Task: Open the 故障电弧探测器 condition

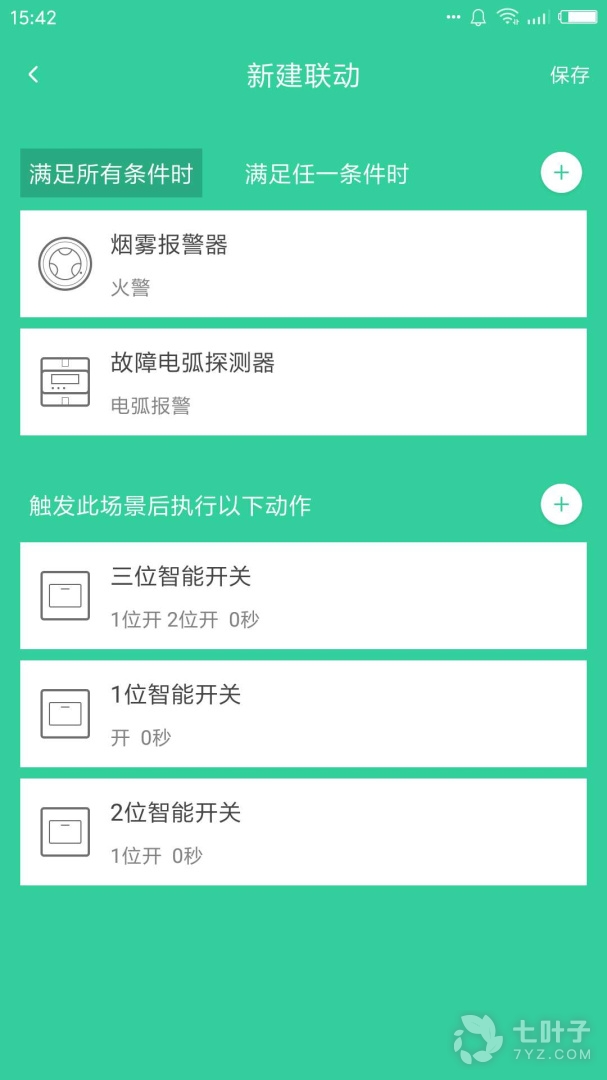Action: point(303,382)
